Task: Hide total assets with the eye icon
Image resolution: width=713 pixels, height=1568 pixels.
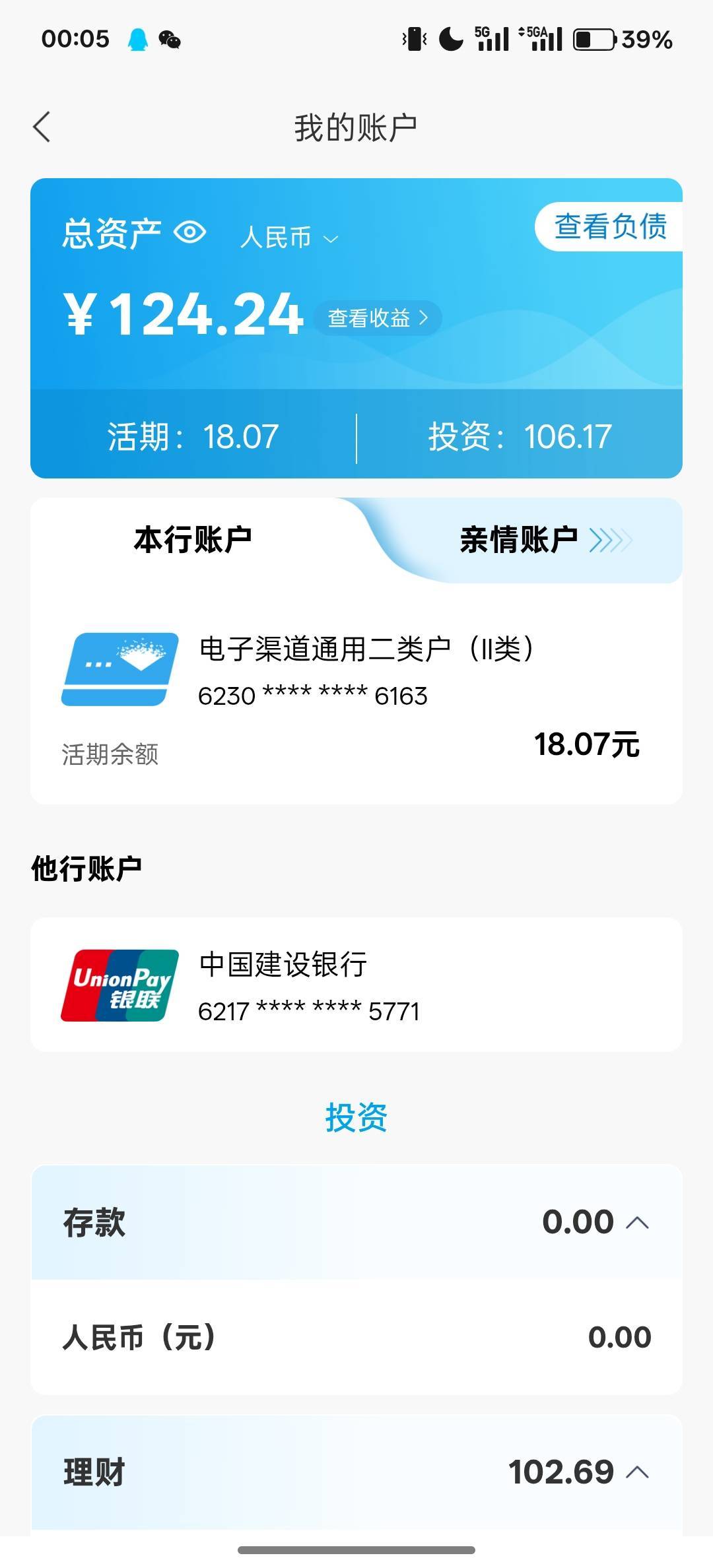Action: tap(190, 232)
